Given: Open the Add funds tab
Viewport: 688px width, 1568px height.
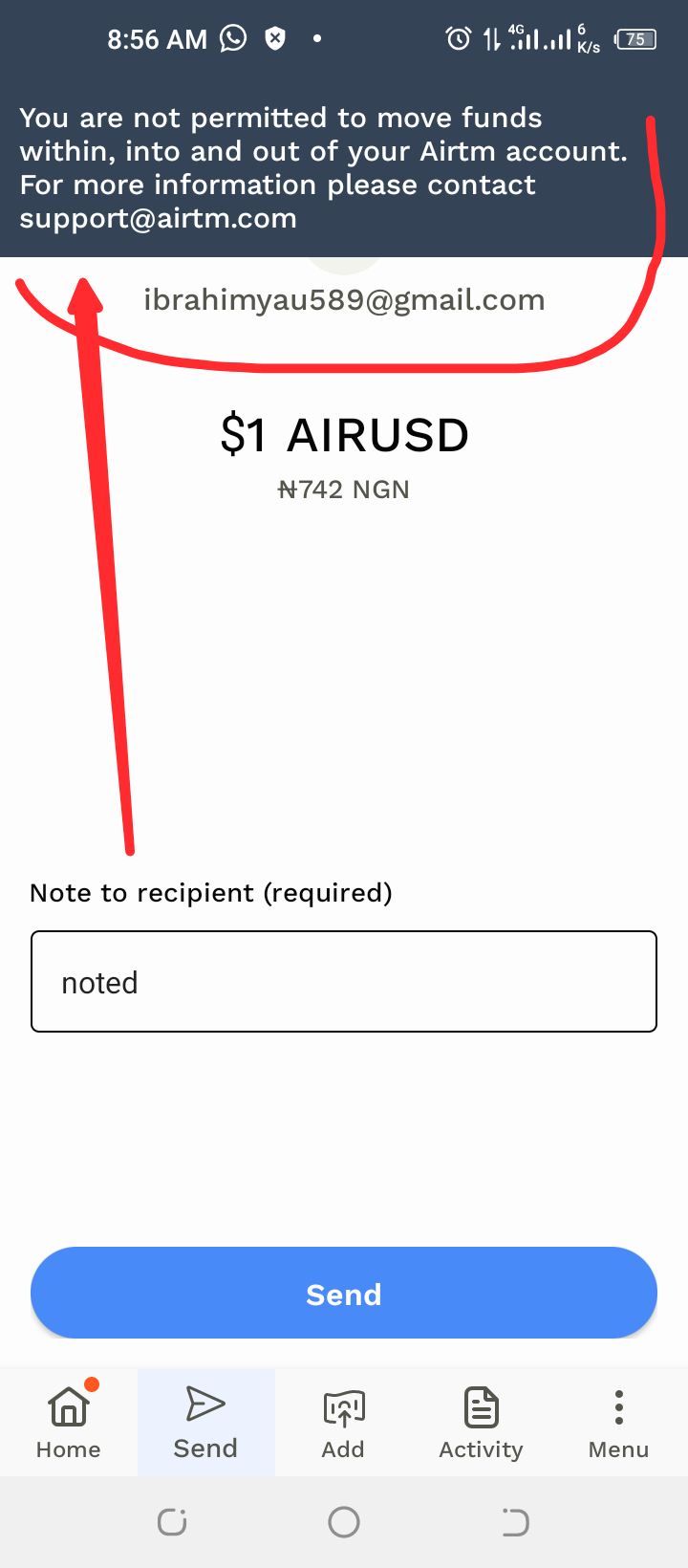Looking at the screenshot, I should pos(343,1422).
